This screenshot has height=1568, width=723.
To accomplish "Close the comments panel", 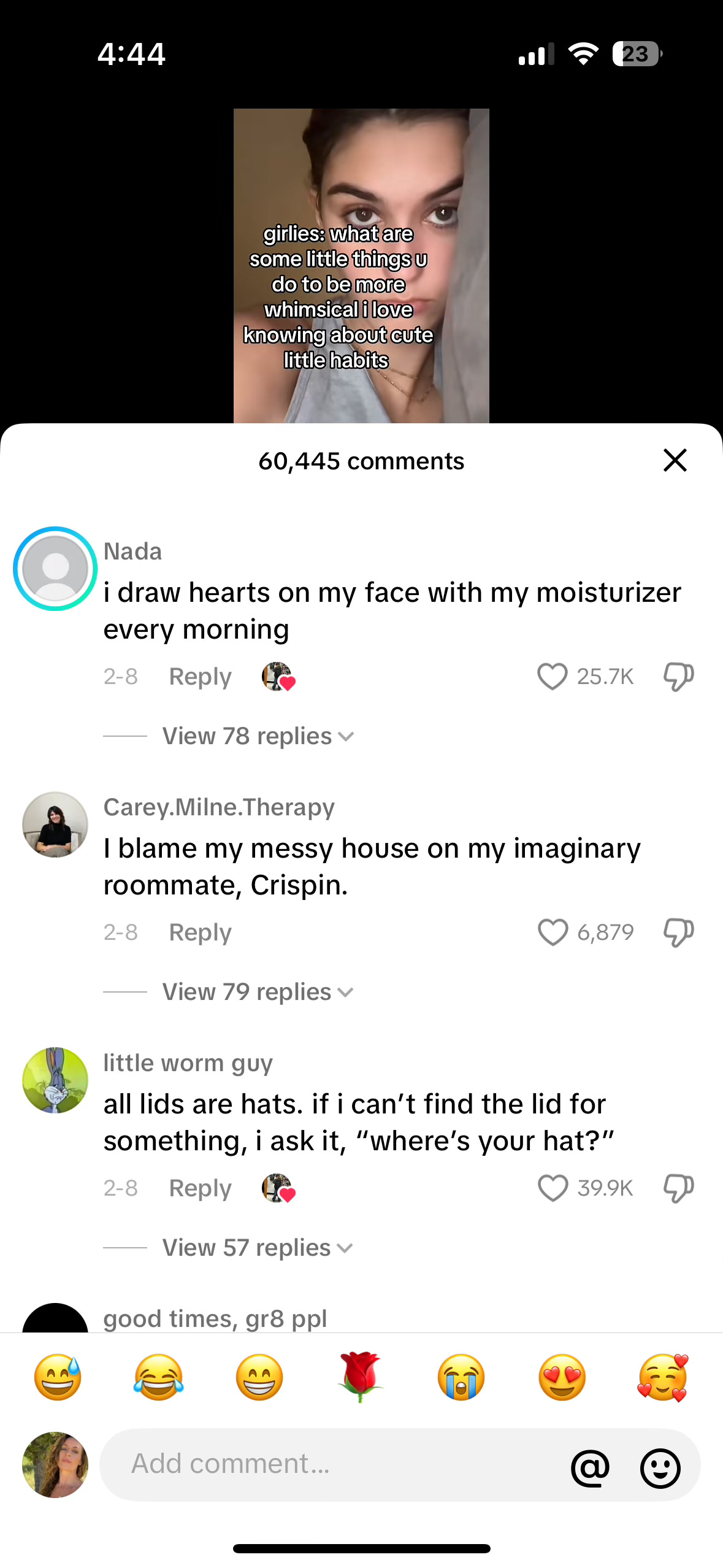I will [x=675, y=460].
